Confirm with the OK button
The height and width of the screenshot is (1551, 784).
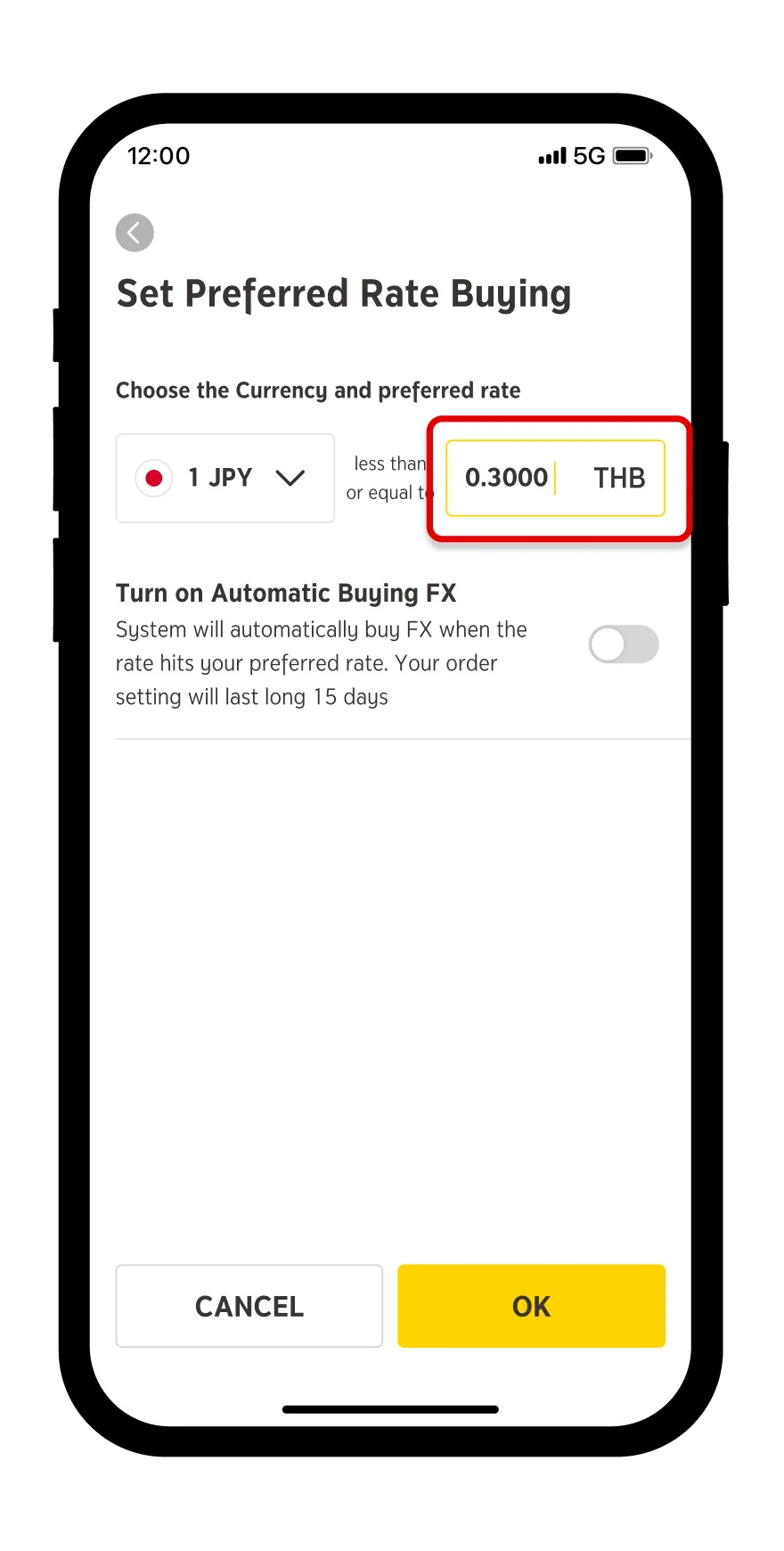pyautogui.click(x=531, y=1306)
